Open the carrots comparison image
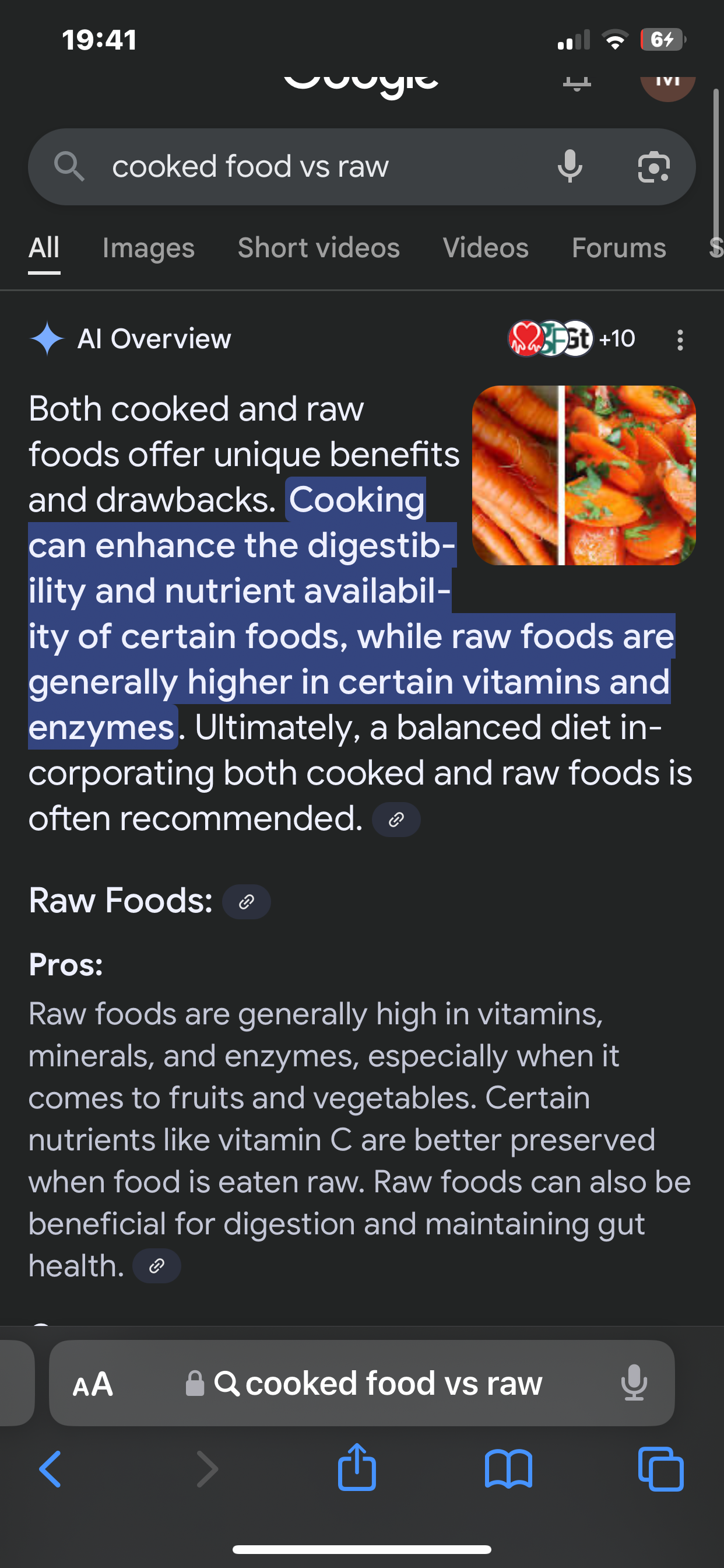Viewport: 724px width, 1568px height. click(584, 475)
